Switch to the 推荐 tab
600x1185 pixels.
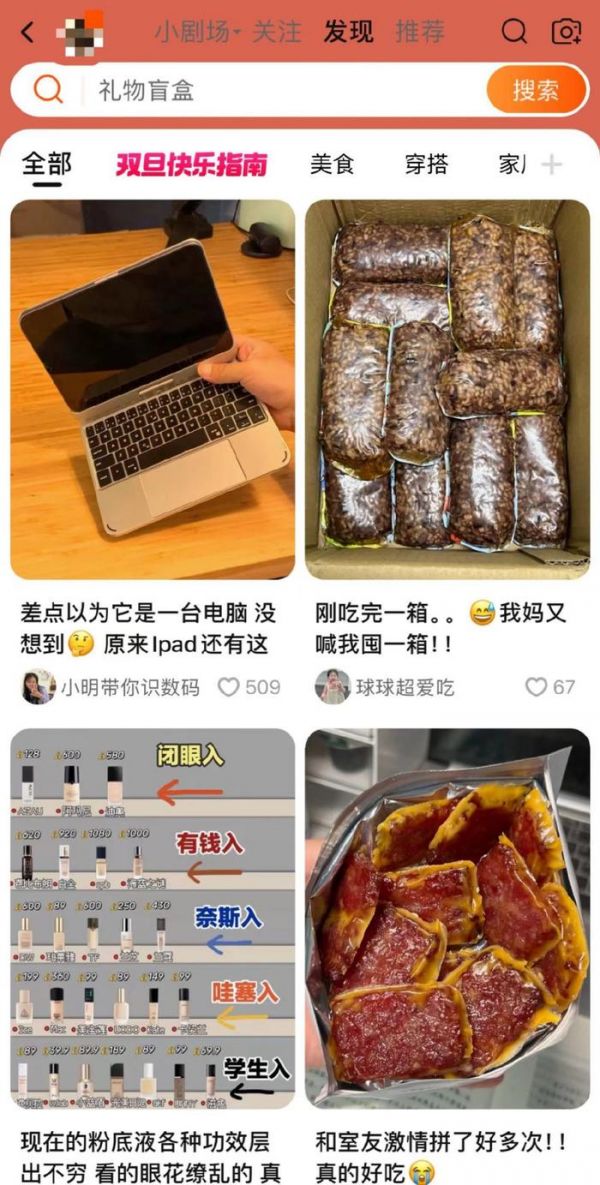[x=419, y=32]
